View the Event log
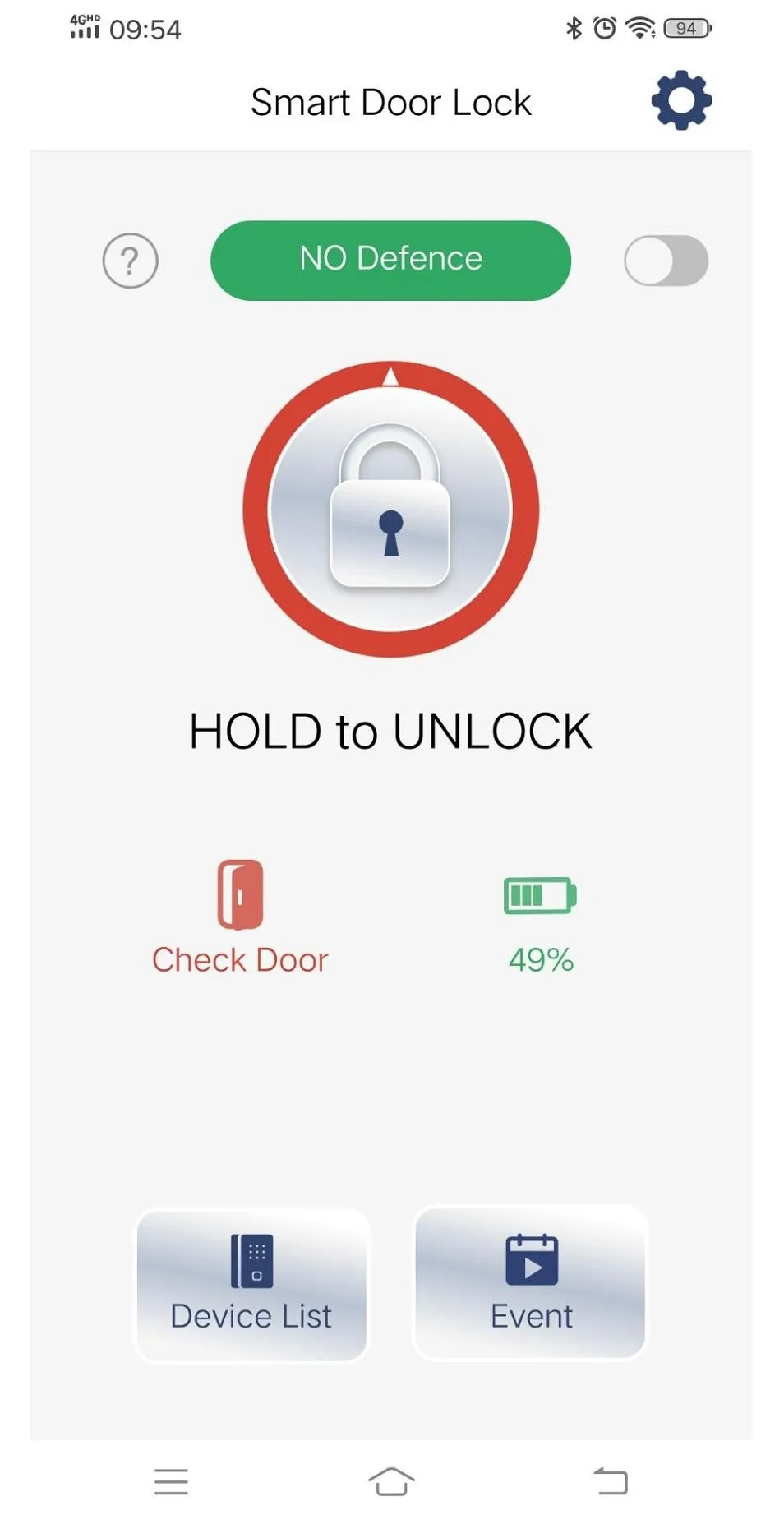784x1524 pixels. tap(529, 1286)
